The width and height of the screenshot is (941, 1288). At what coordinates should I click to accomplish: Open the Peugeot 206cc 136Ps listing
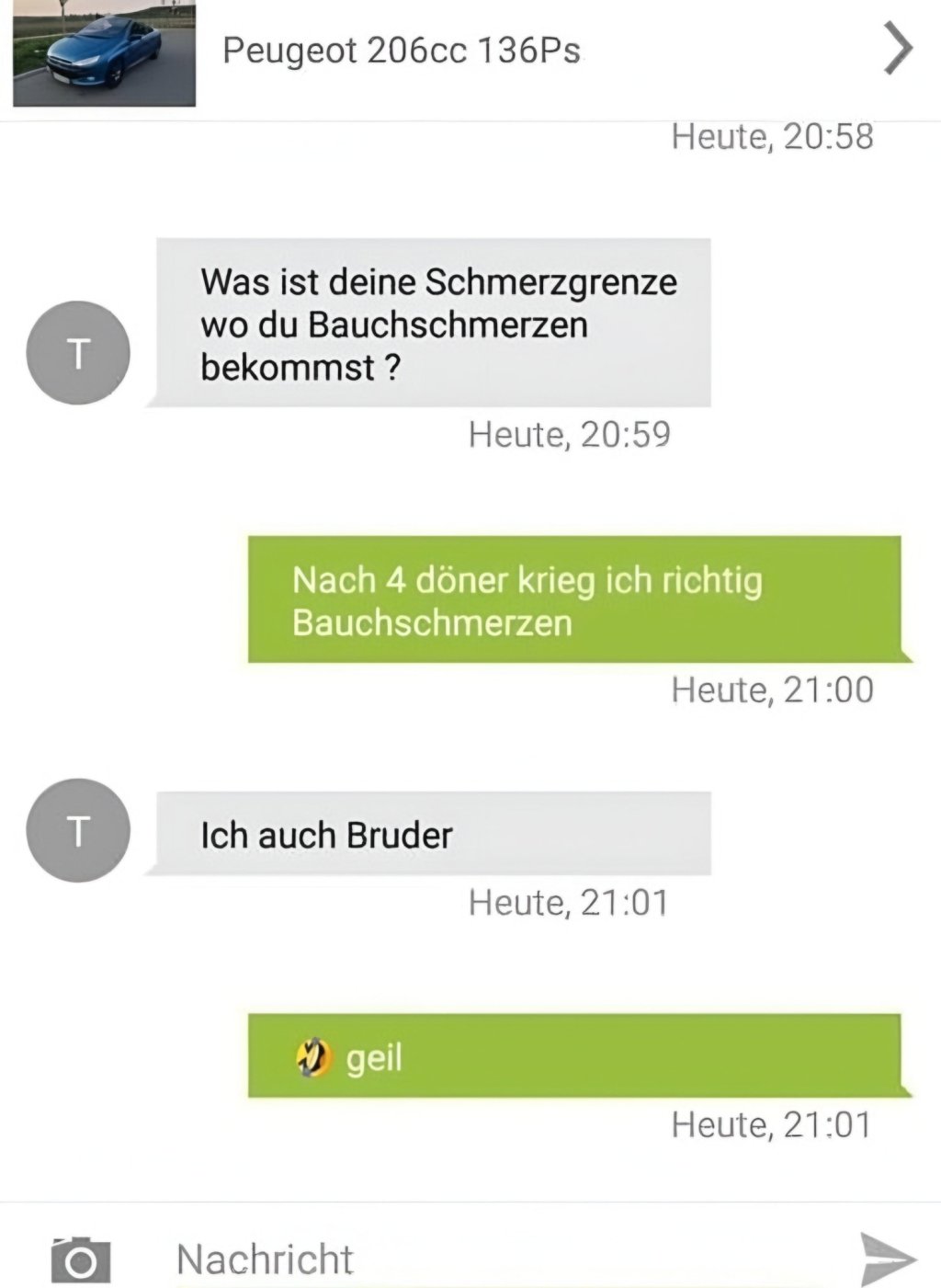(x=401, y=51)
